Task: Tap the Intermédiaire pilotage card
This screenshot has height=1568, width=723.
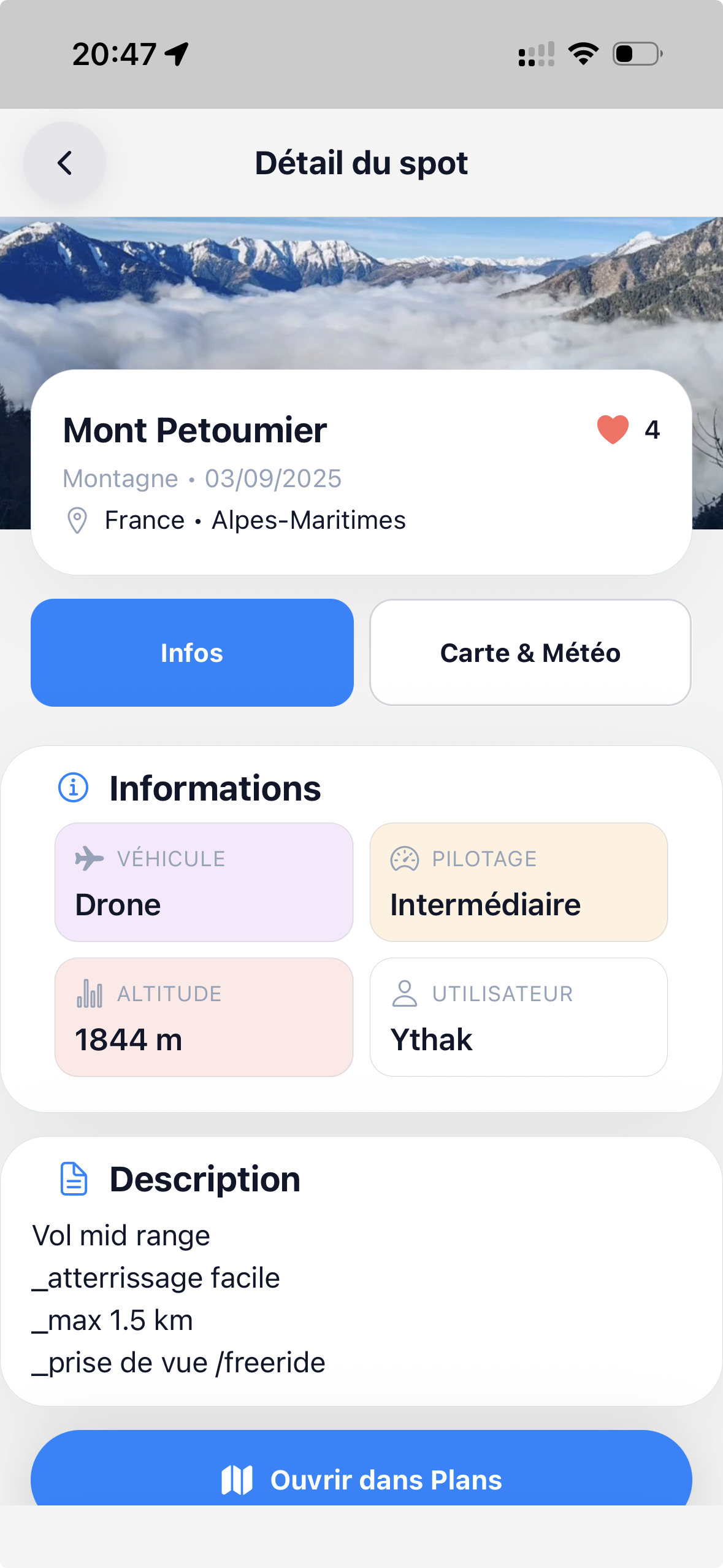Action: pos(518,882)
